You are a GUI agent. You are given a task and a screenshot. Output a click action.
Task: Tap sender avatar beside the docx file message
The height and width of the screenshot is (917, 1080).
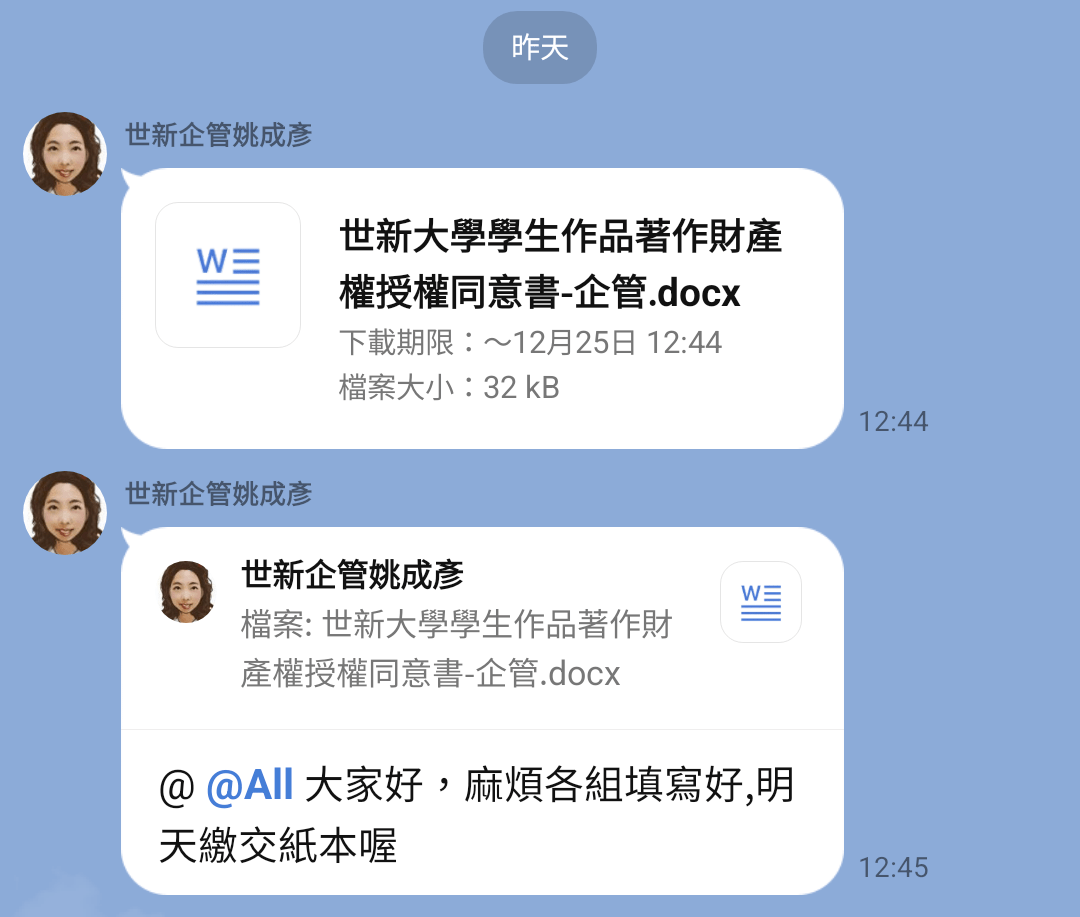coord(65,153)
